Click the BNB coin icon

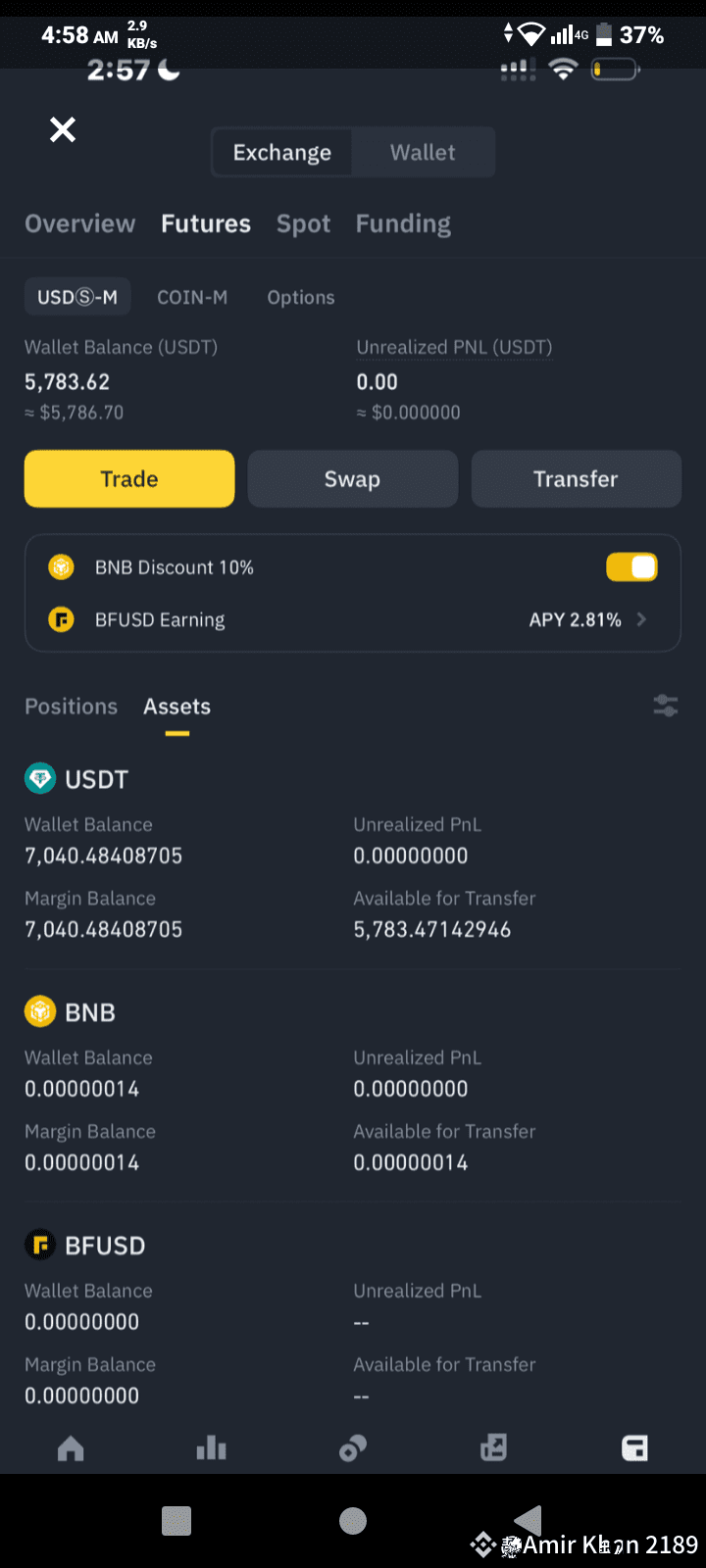coord(39,1011)
